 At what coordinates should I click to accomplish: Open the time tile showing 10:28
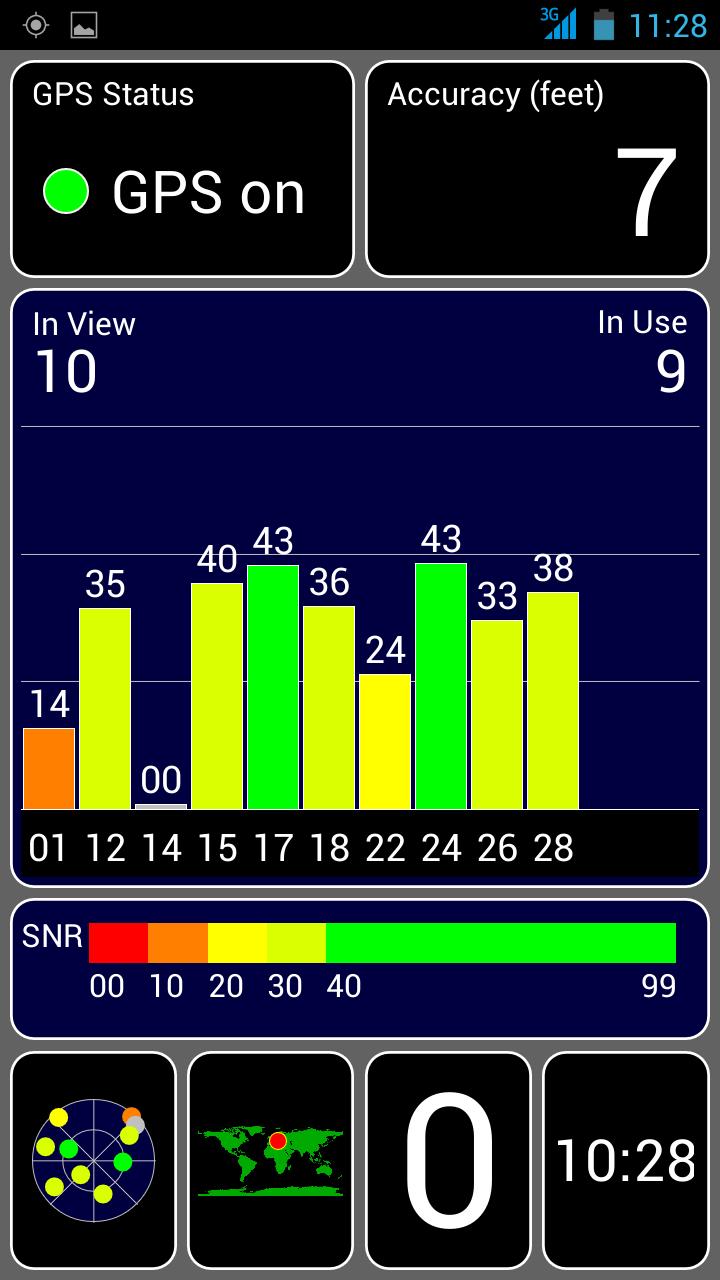click(x=626, y=1160)
